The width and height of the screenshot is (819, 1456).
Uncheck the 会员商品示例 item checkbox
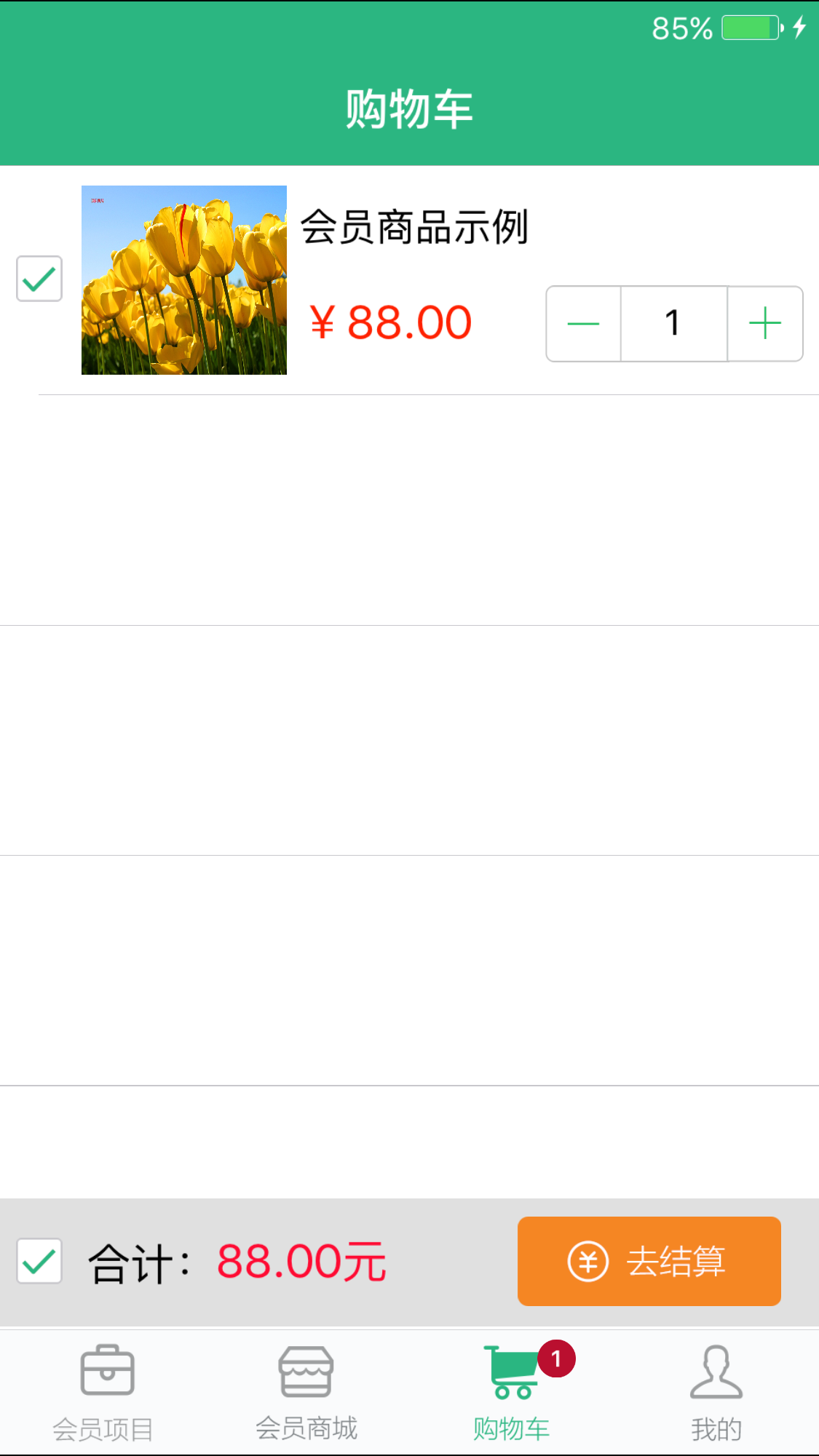pos(39,279)
